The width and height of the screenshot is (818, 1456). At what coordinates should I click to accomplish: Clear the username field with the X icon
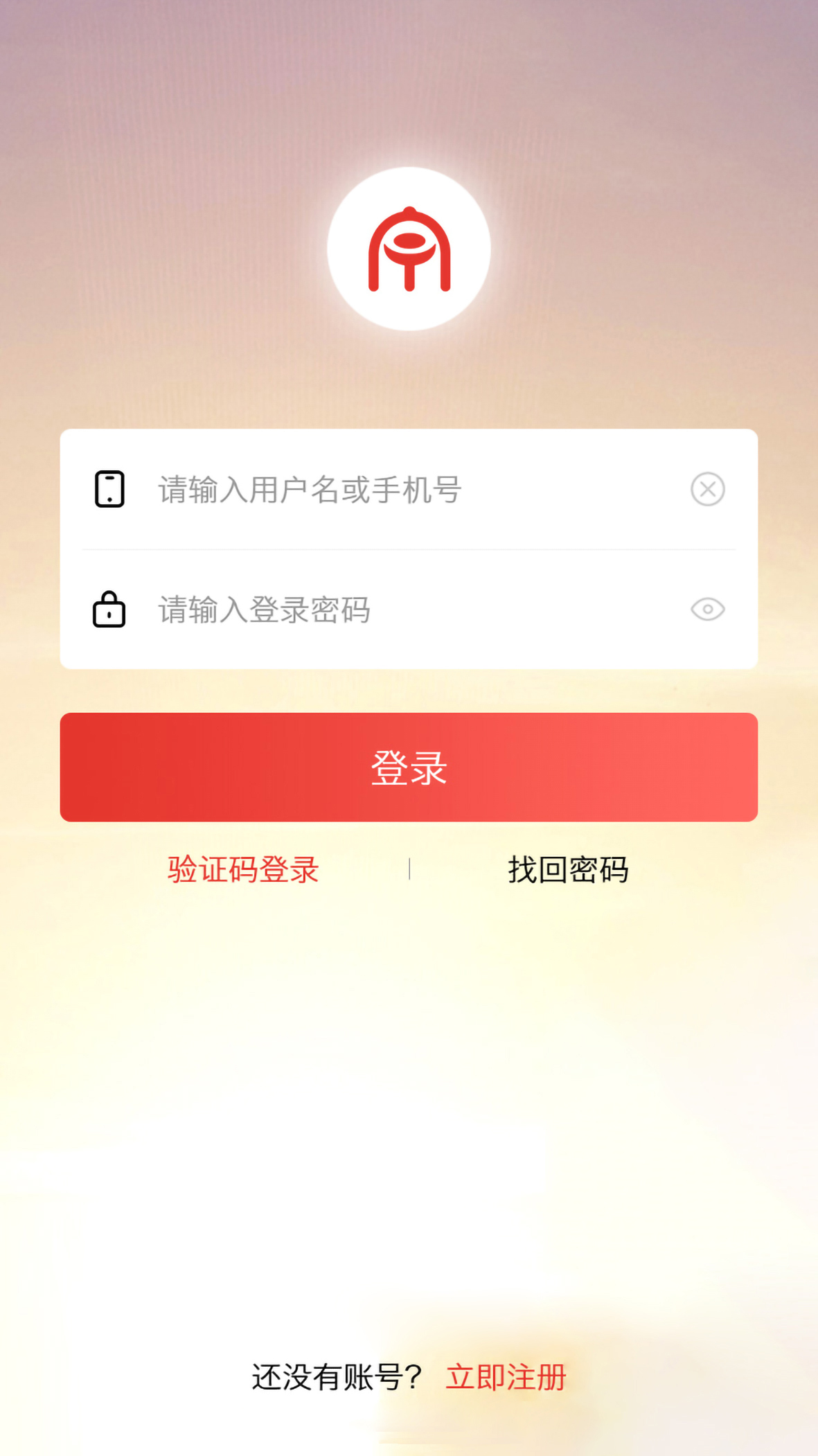(x=706, y=489)
